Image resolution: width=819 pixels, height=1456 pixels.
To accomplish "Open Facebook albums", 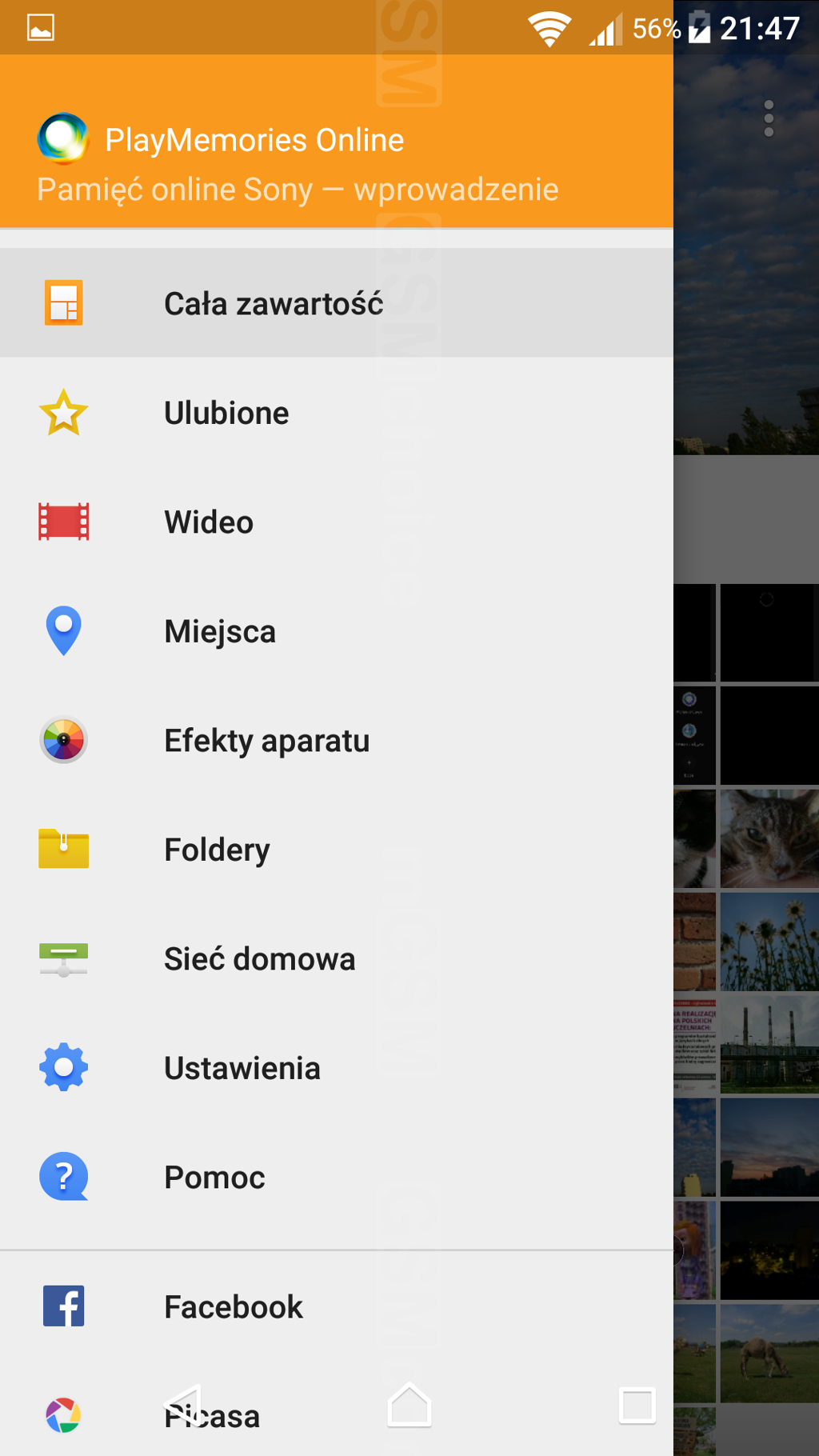I will (x=336, y=1306).
